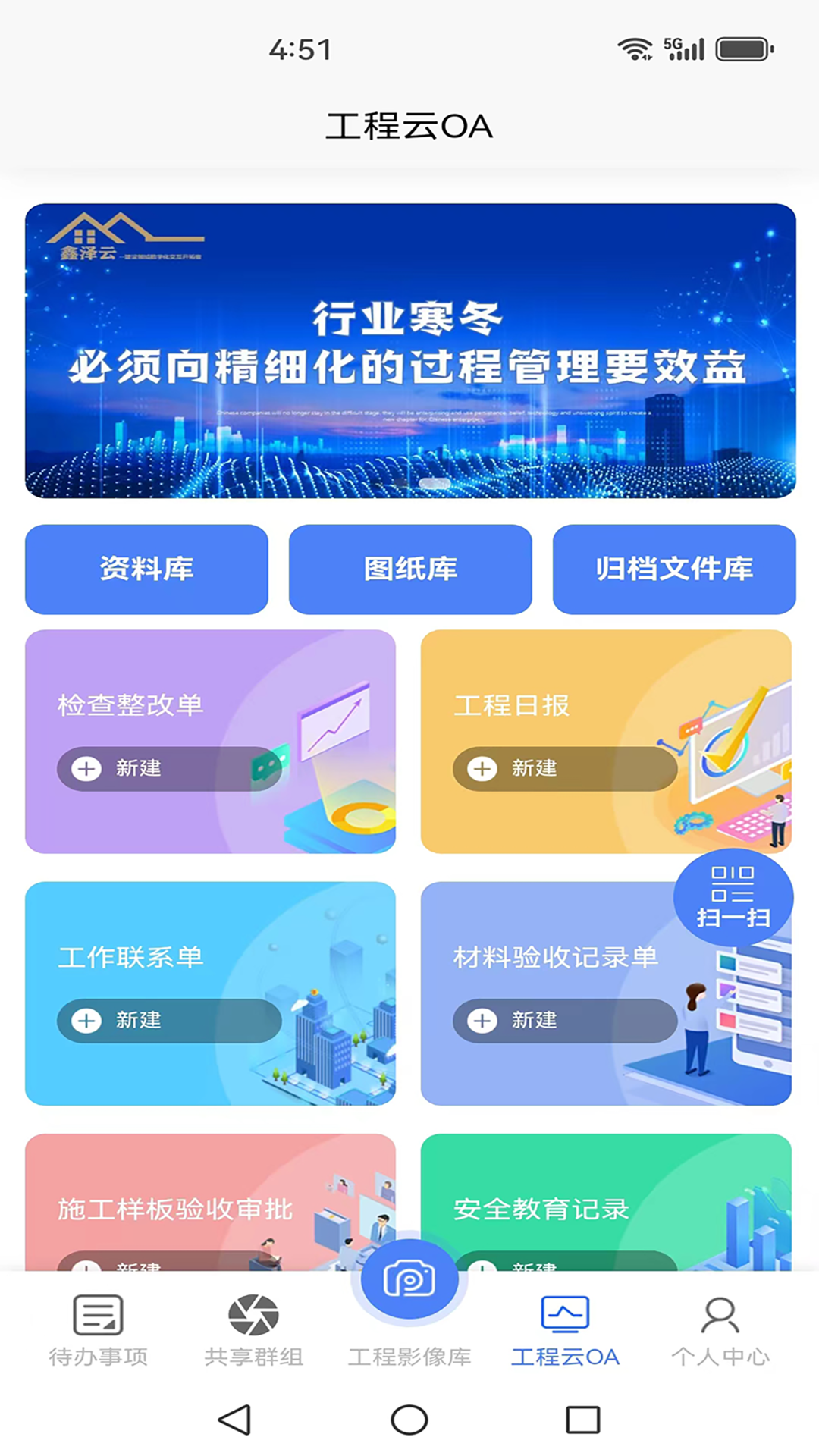Open the 资料库 library
The image size is (819, 1456).
click(x=146, y=569)
